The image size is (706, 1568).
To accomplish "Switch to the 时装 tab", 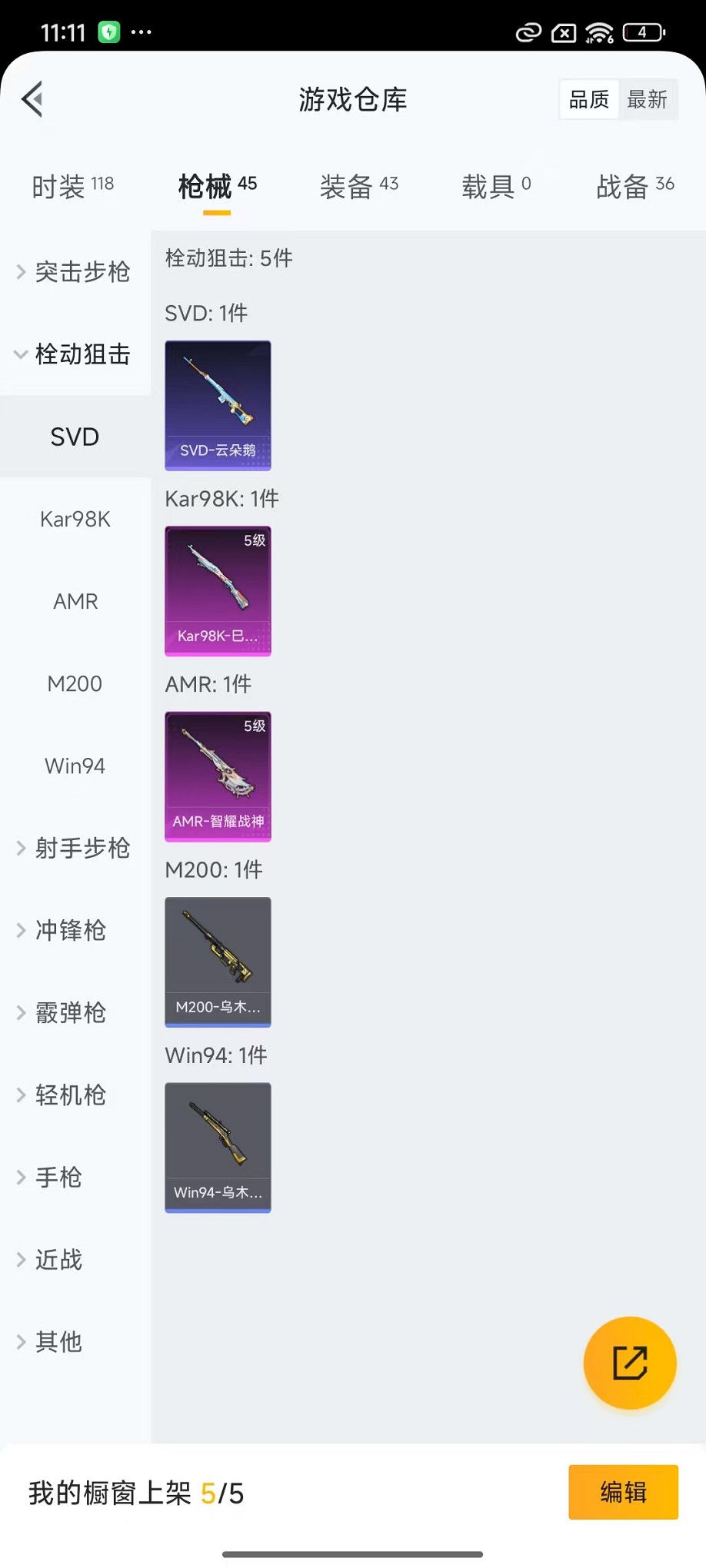I will (72, 186).
